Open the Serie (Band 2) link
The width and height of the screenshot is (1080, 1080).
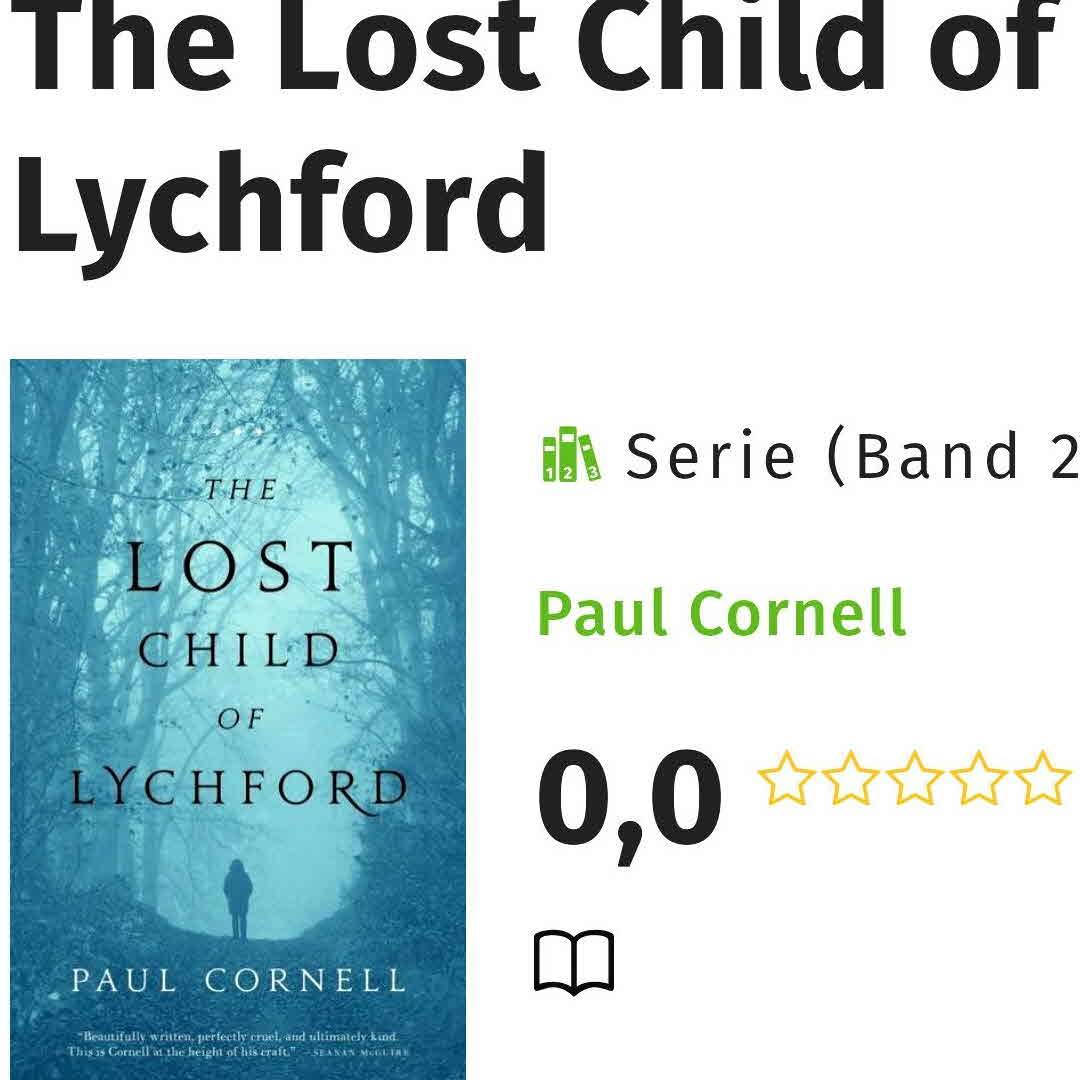pos(850,456)
